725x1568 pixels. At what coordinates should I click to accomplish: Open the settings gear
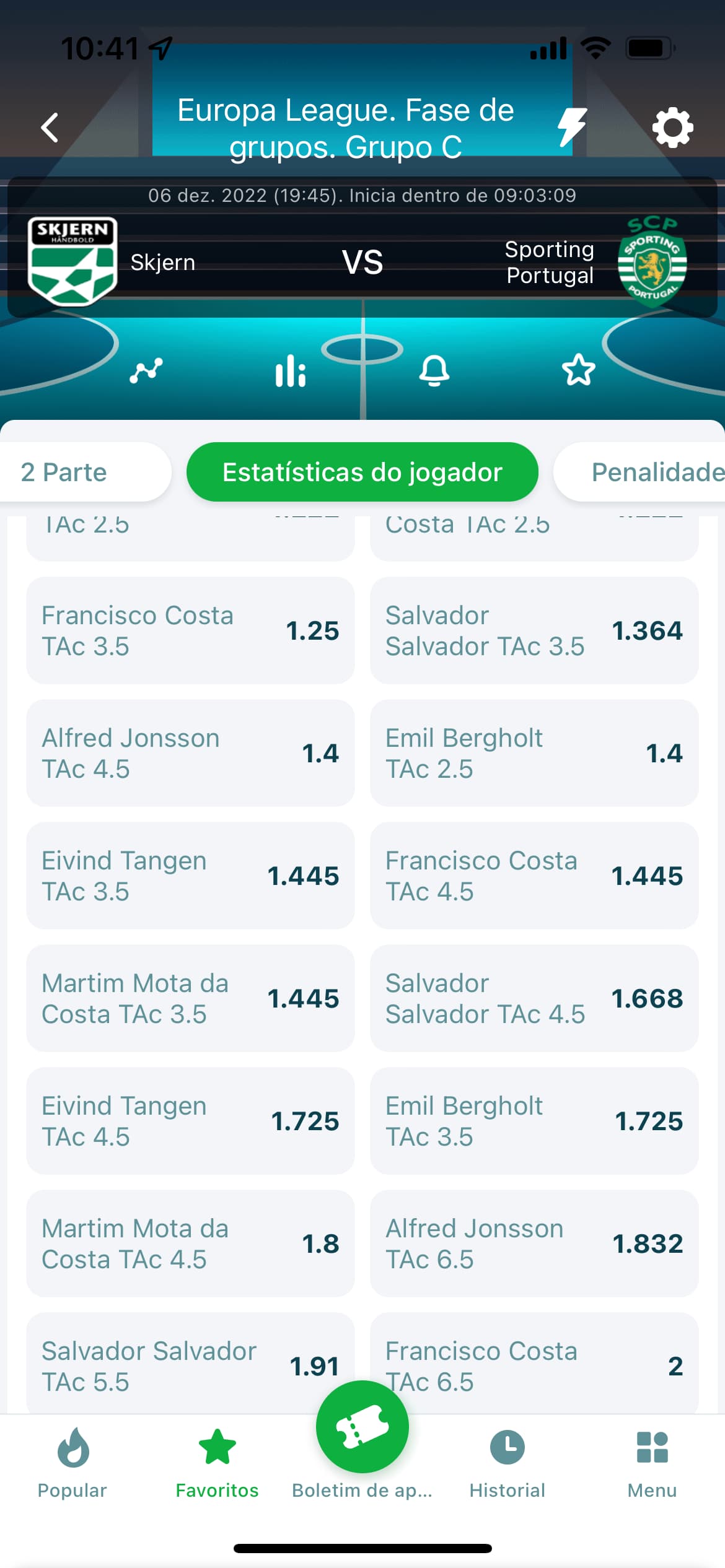(x=672, y=128)
